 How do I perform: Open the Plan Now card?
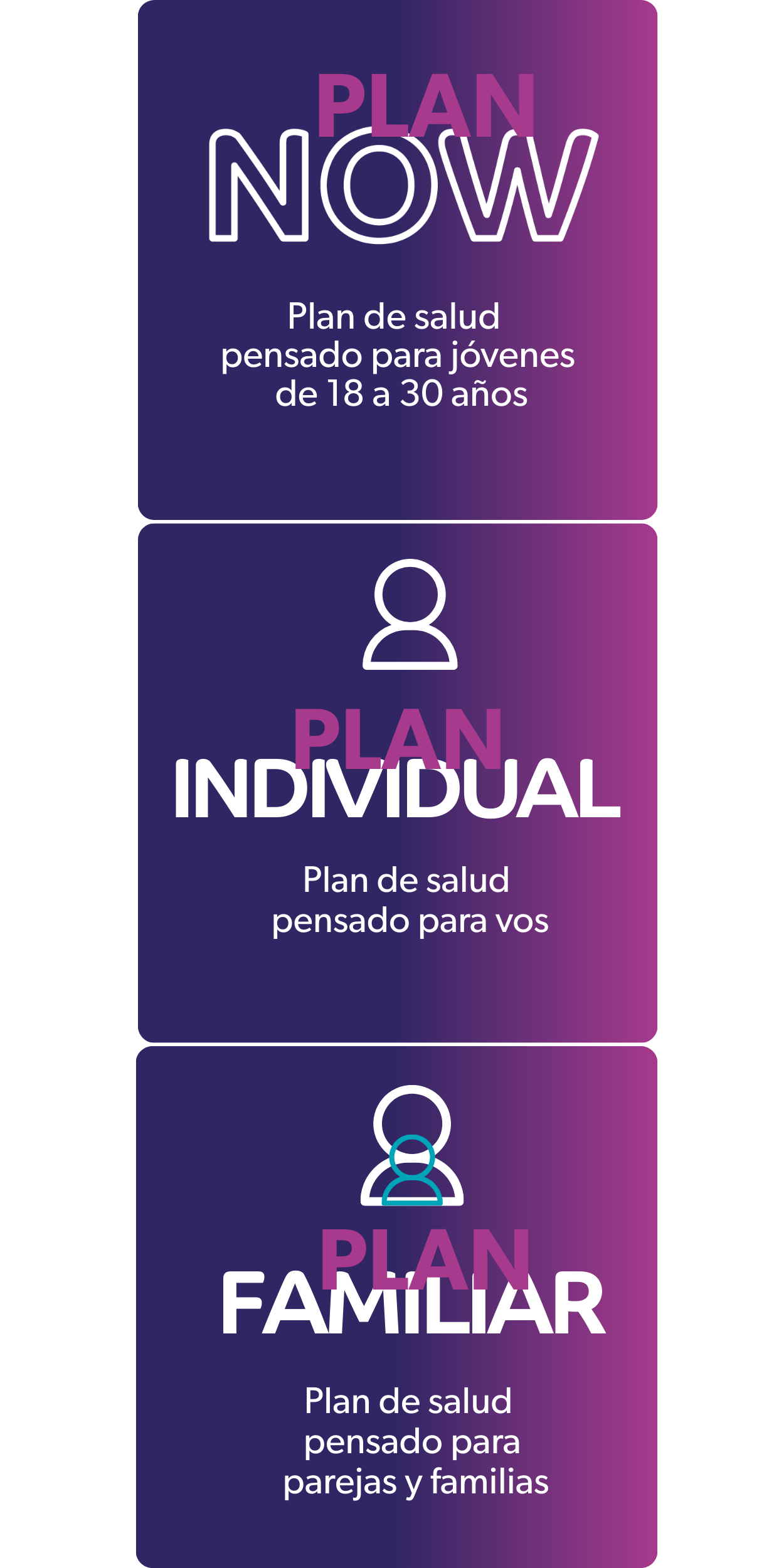(397, 260)
